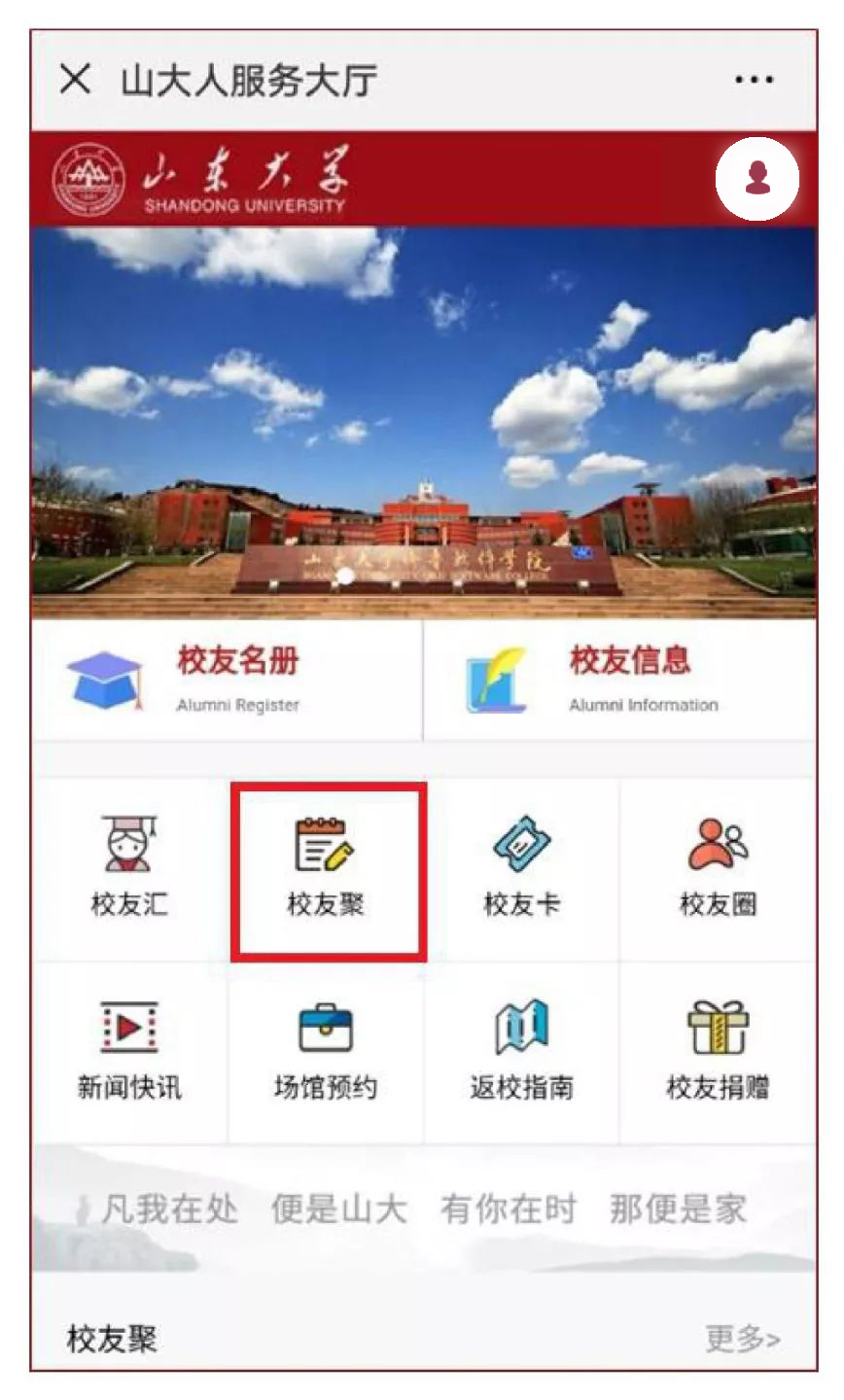Close the 山大人服务大厅 page

(x=75, y=80)
